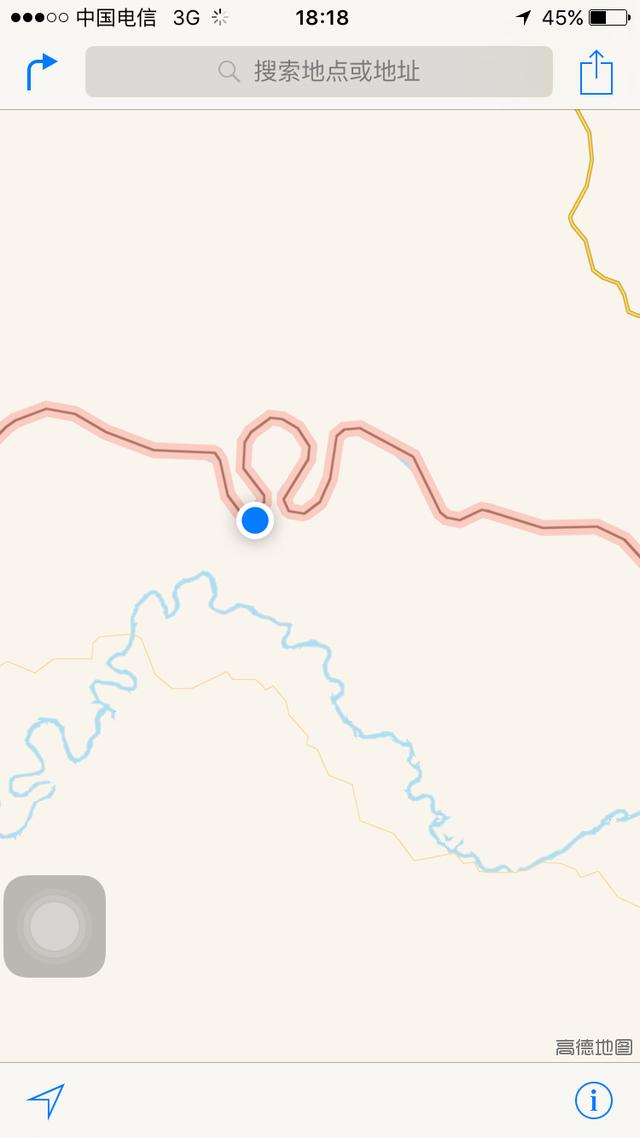Recenter map with the location arrow
Viewport: 640px width, 1138px height.
[x=46, y=1100]
